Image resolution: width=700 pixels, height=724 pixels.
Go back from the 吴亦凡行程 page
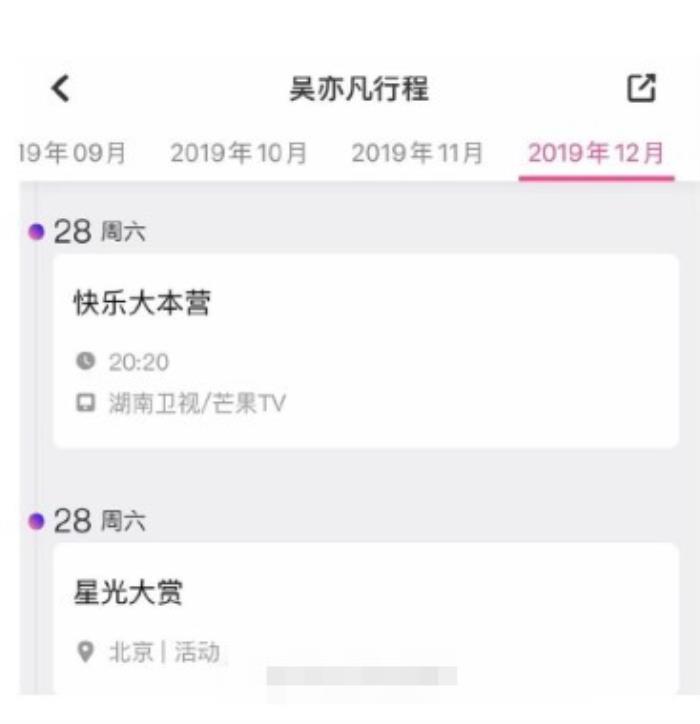[x=61, y=89]
